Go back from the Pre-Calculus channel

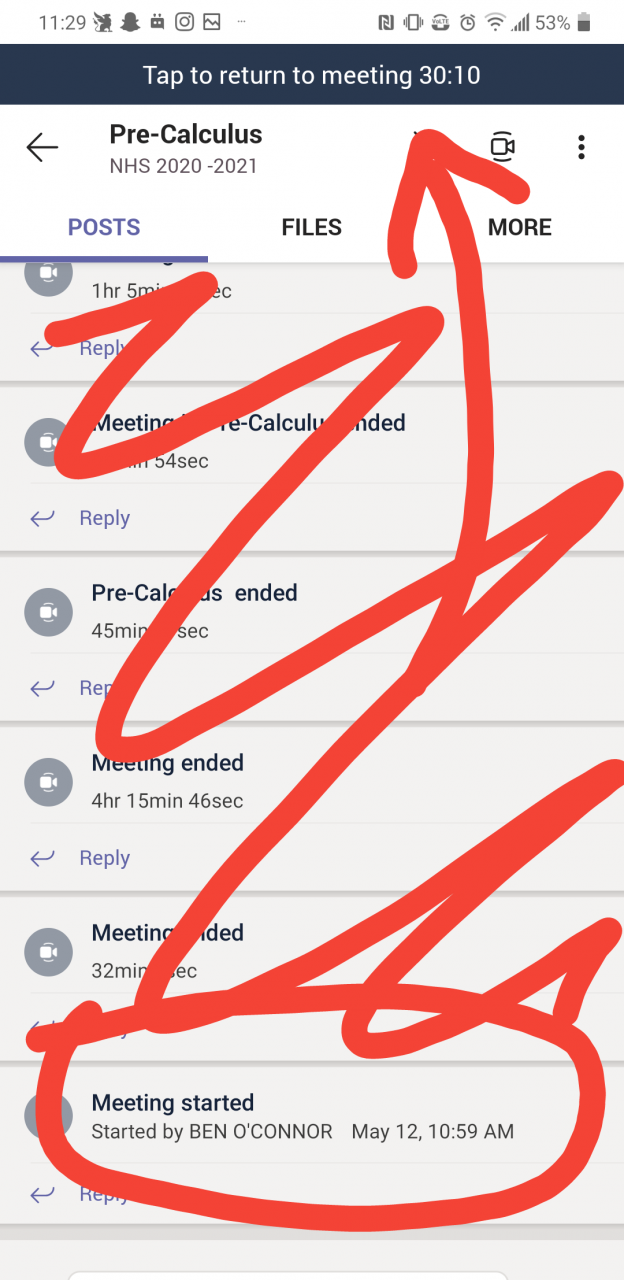click(x=42, y=148)
